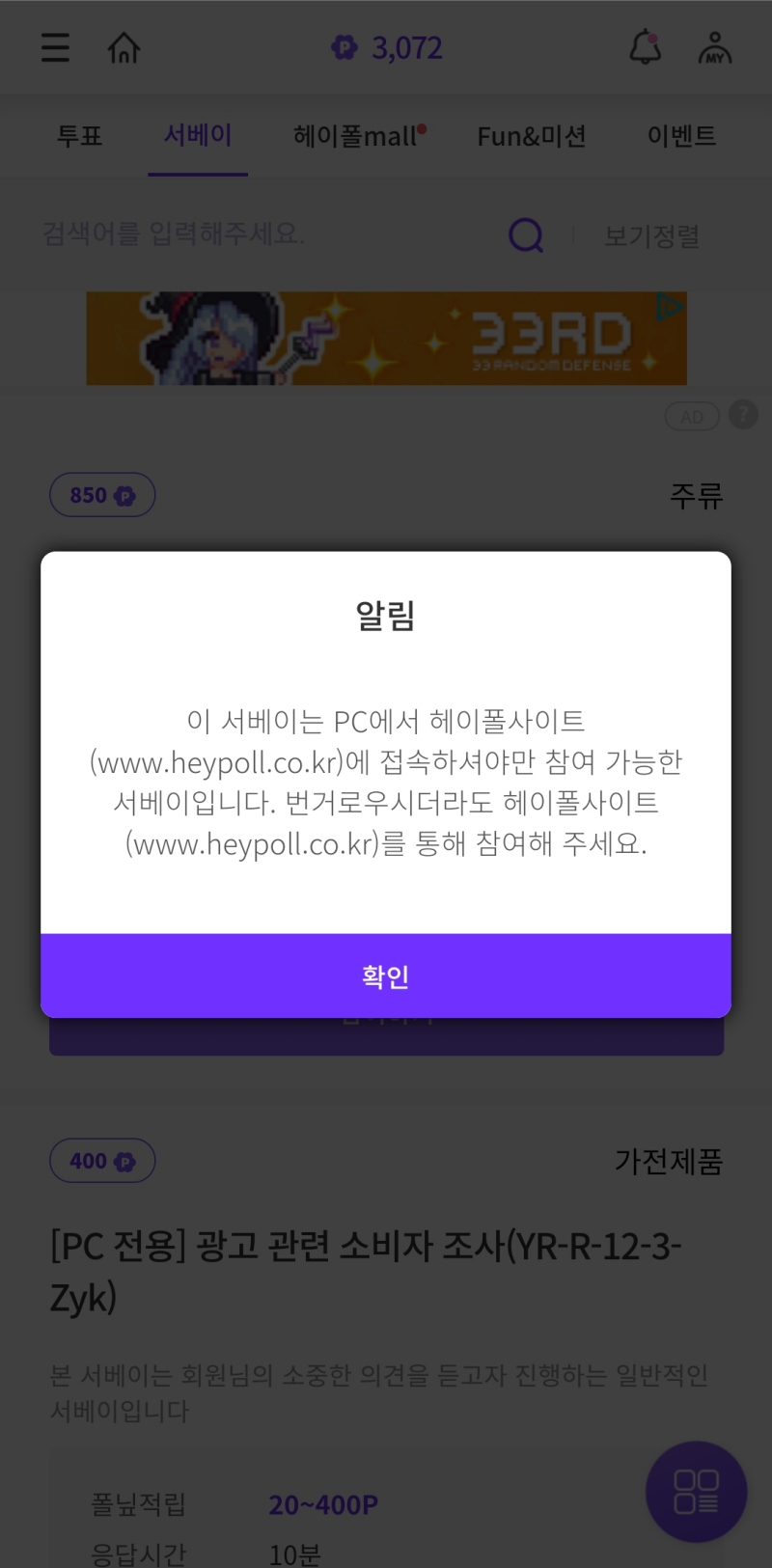Tap the points balance icon showing 3,072

pyautogui.click(x=345, y=48)
